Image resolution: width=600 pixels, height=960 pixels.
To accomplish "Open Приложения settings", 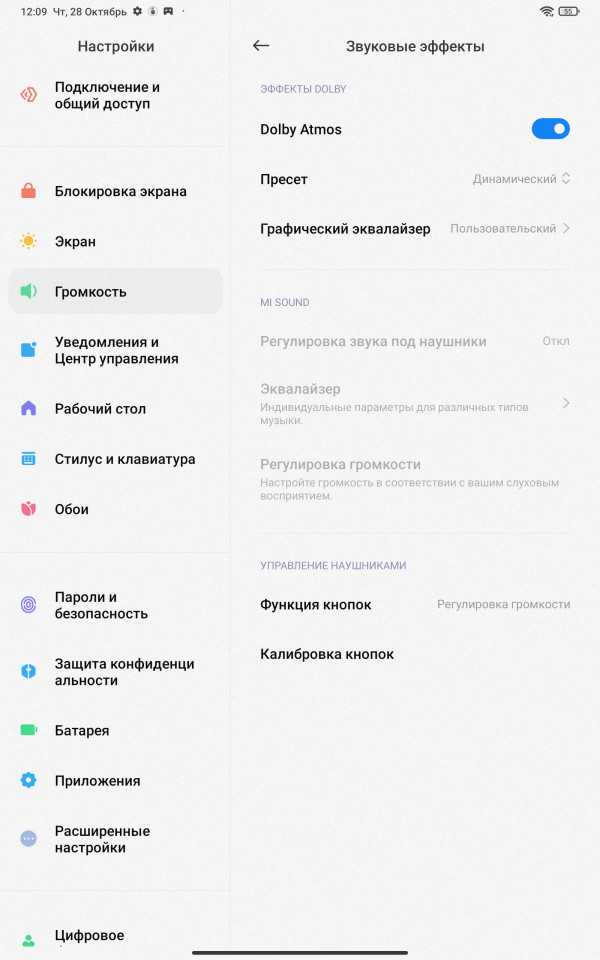I will [97, 781].
